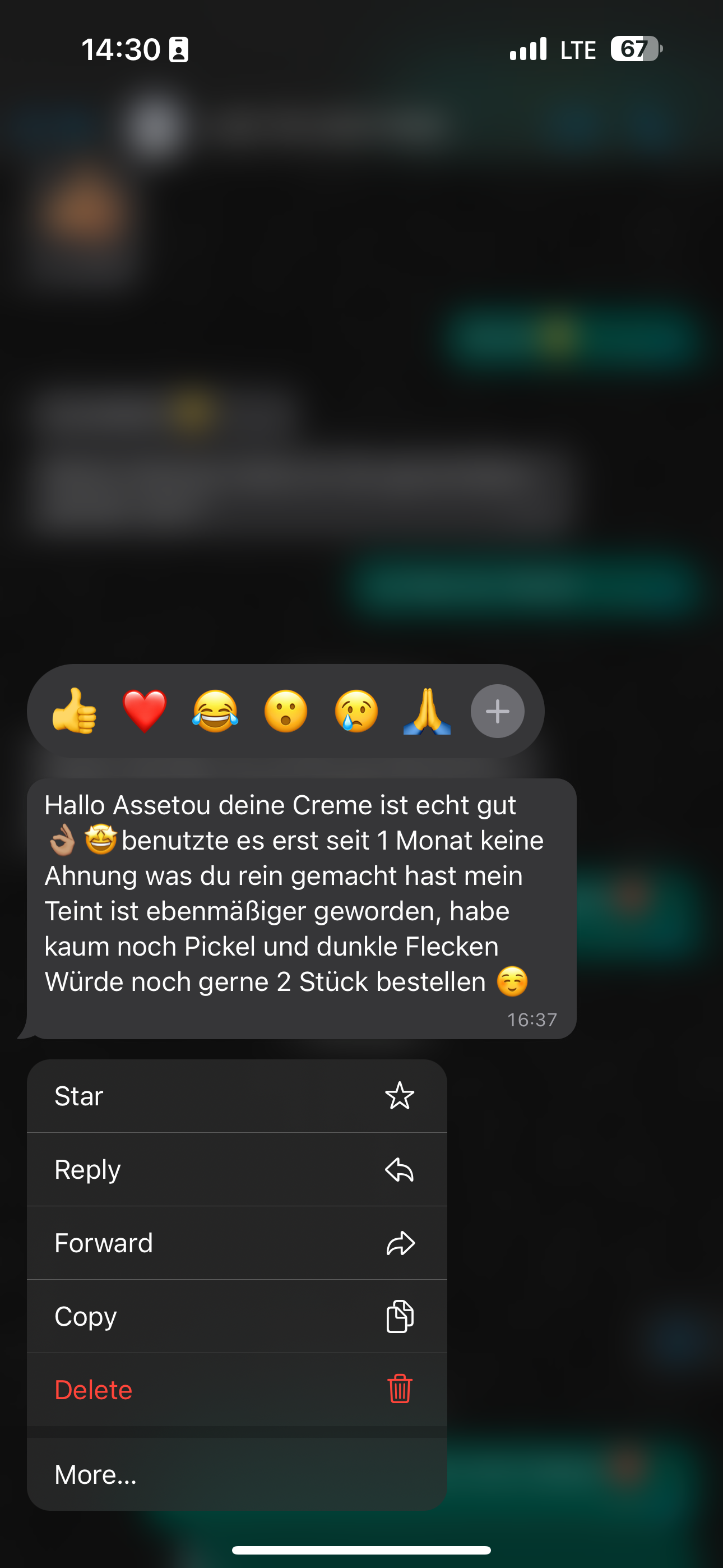
Task: React with the folded hands emoji
Action: click(x=427, y=711)
